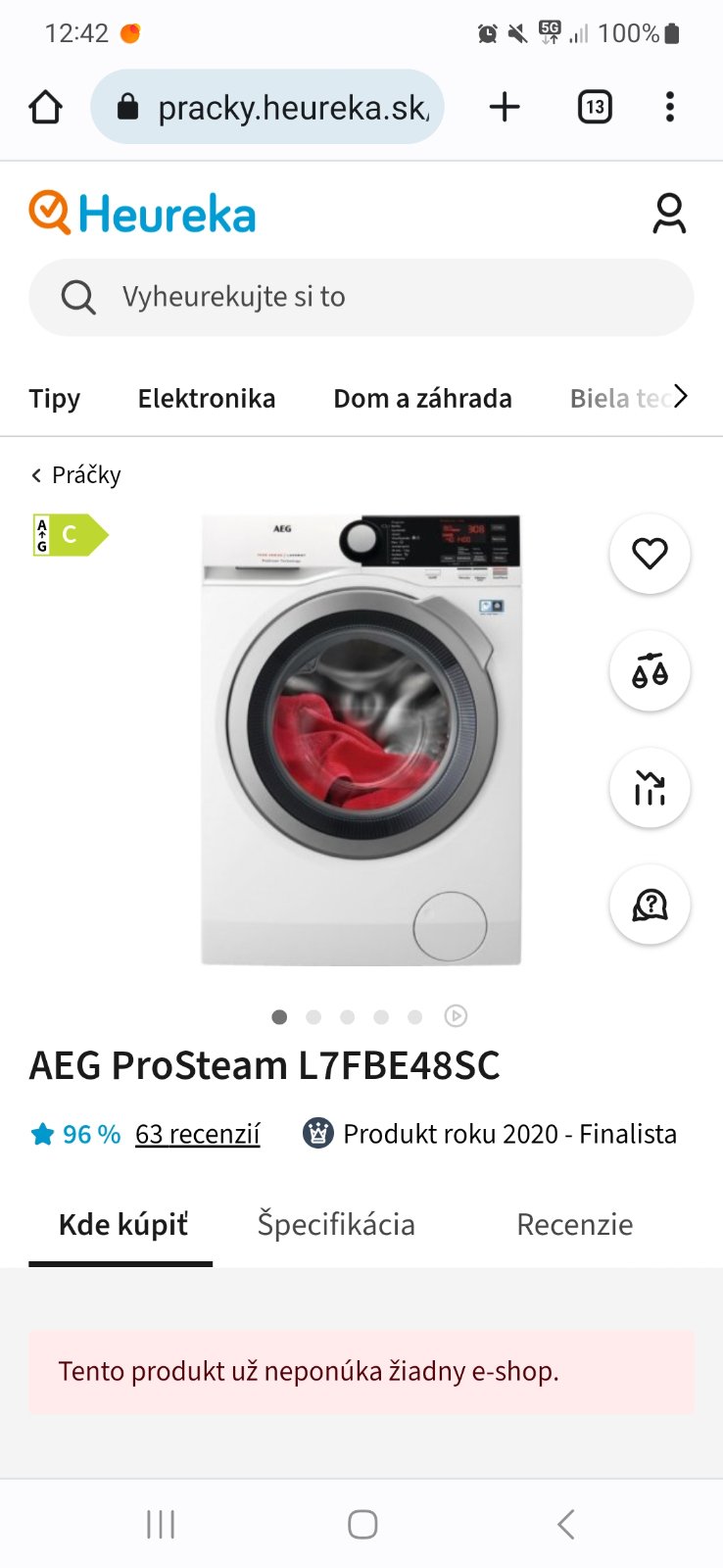Open the product question advice icon

click(650, 905)
